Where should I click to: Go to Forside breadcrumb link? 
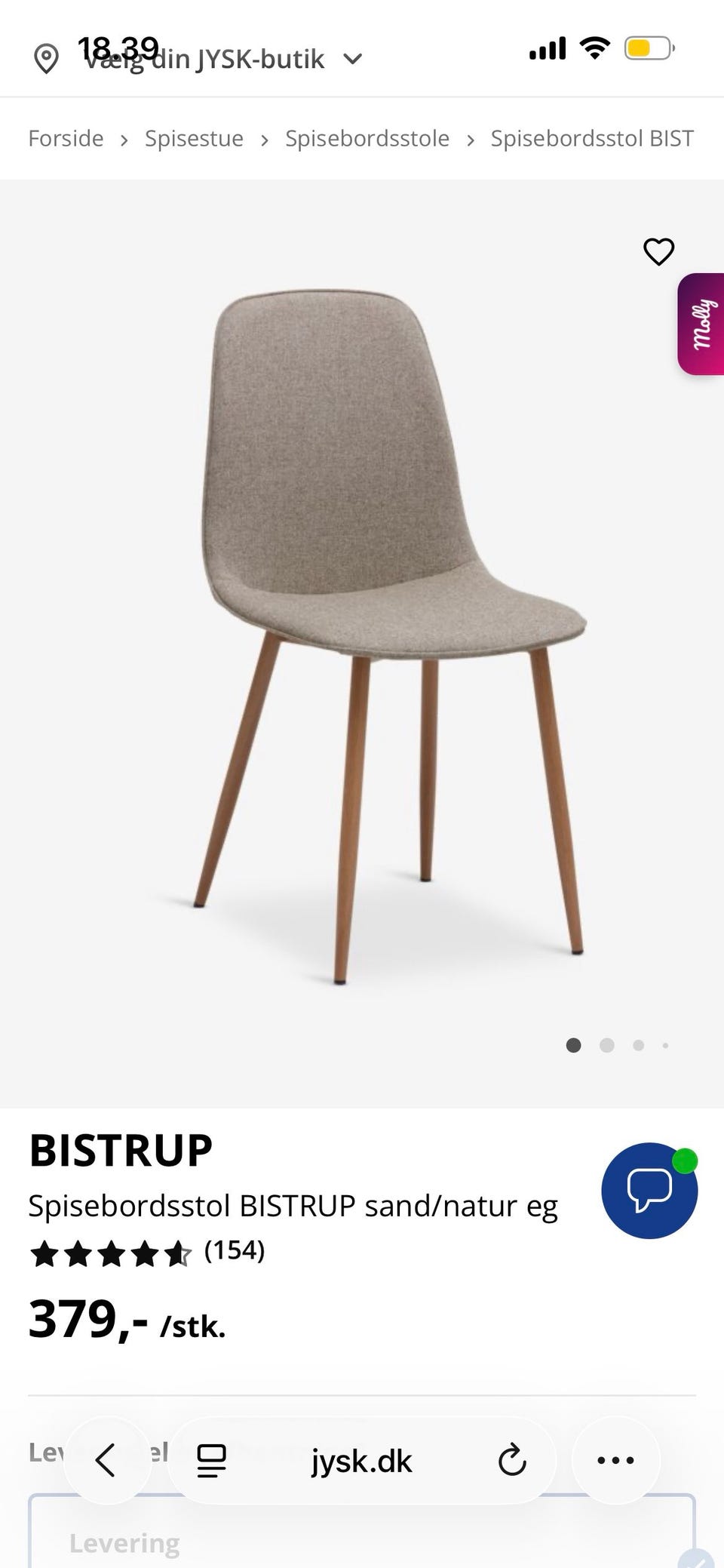click(66, 139)
